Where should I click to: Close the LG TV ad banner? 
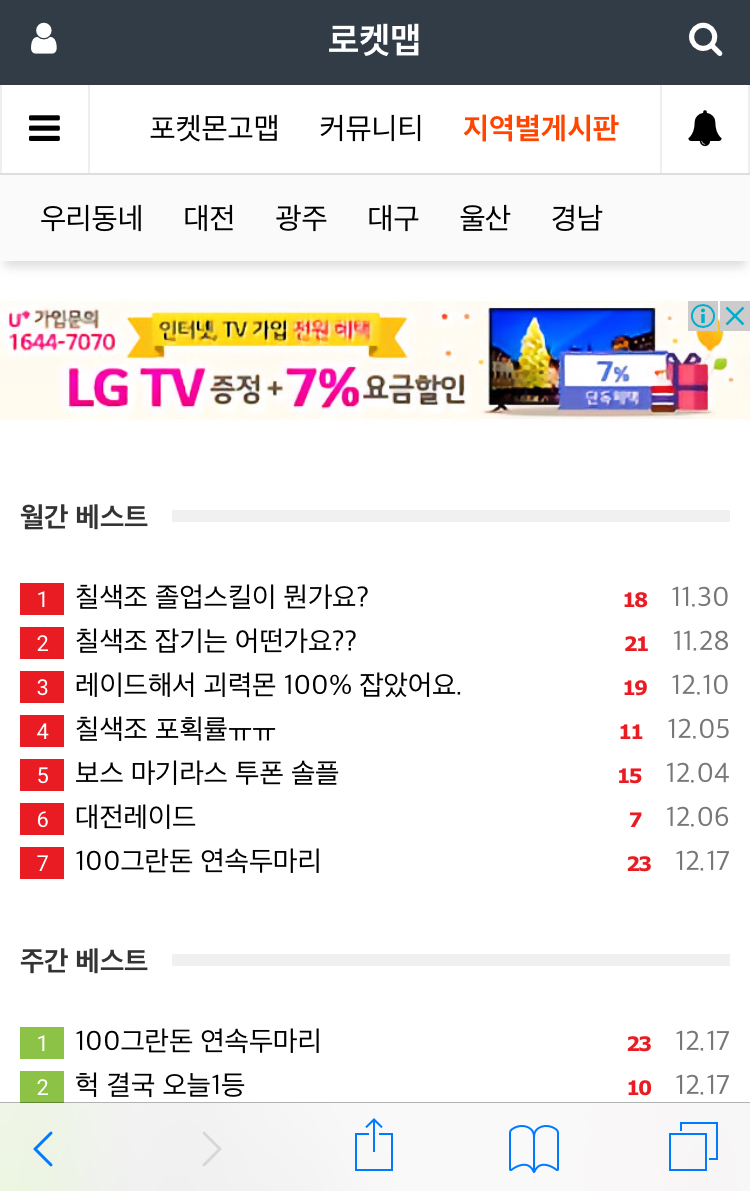735,317
